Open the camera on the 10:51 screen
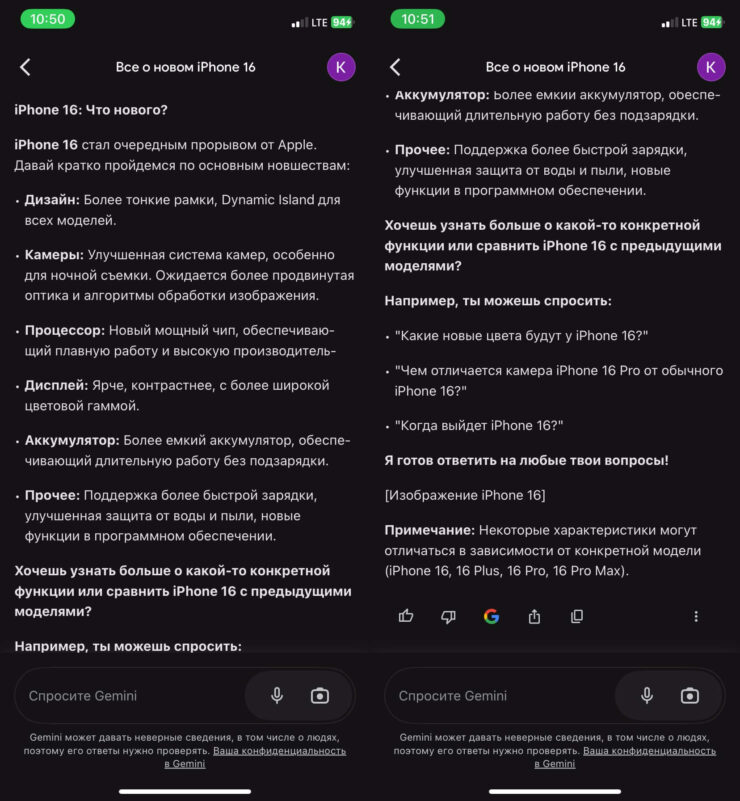The height and width of the screenshot is (801, 740). coord(689,695)
